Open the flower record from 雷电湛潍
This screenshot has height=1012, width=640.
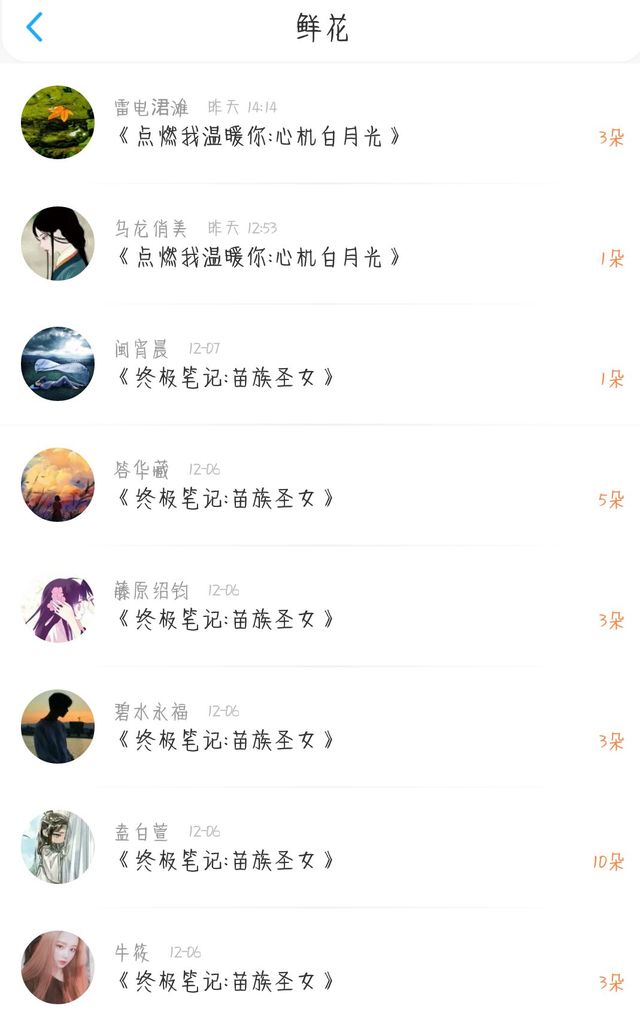click(x=320, y=123)
